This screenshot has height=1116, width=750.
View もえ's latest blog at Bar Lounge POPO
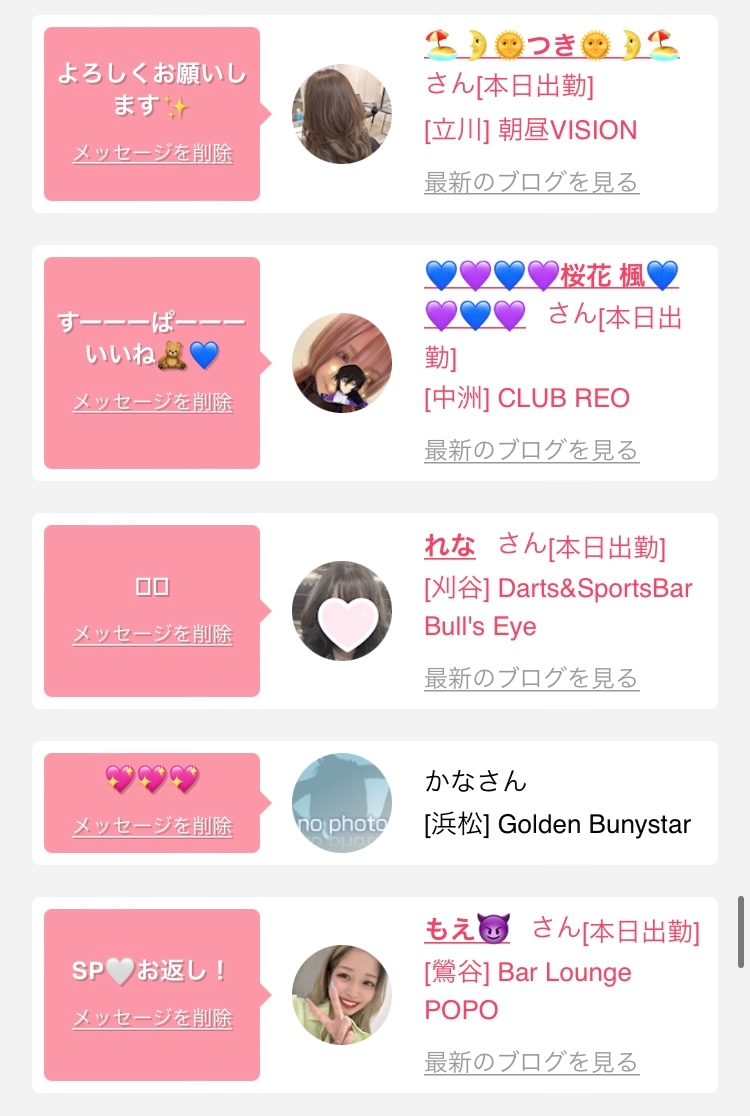click(532, 1062)
